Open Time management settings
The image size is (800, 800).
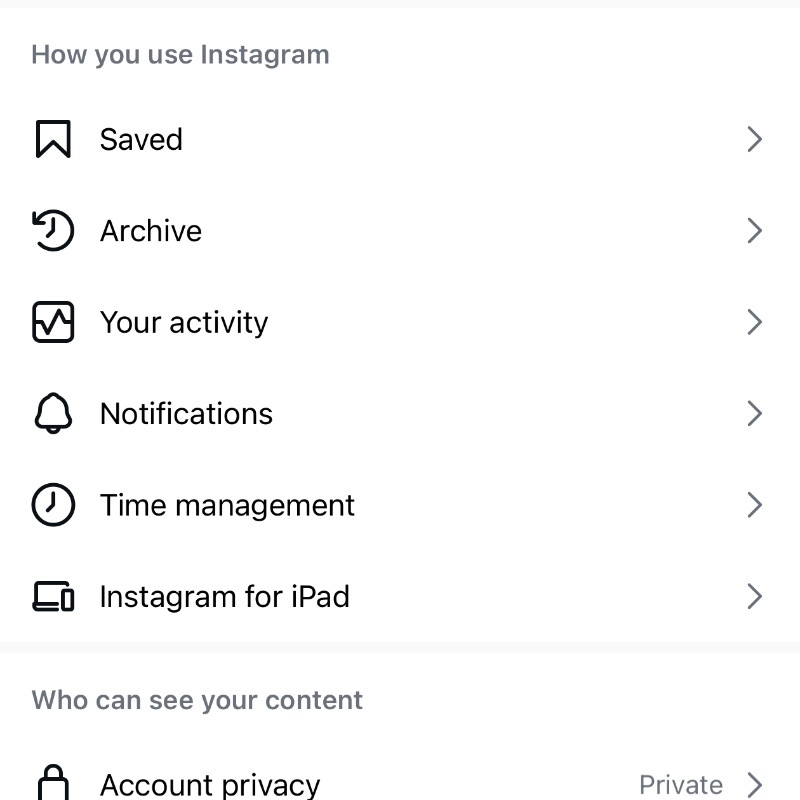point(400,505)
